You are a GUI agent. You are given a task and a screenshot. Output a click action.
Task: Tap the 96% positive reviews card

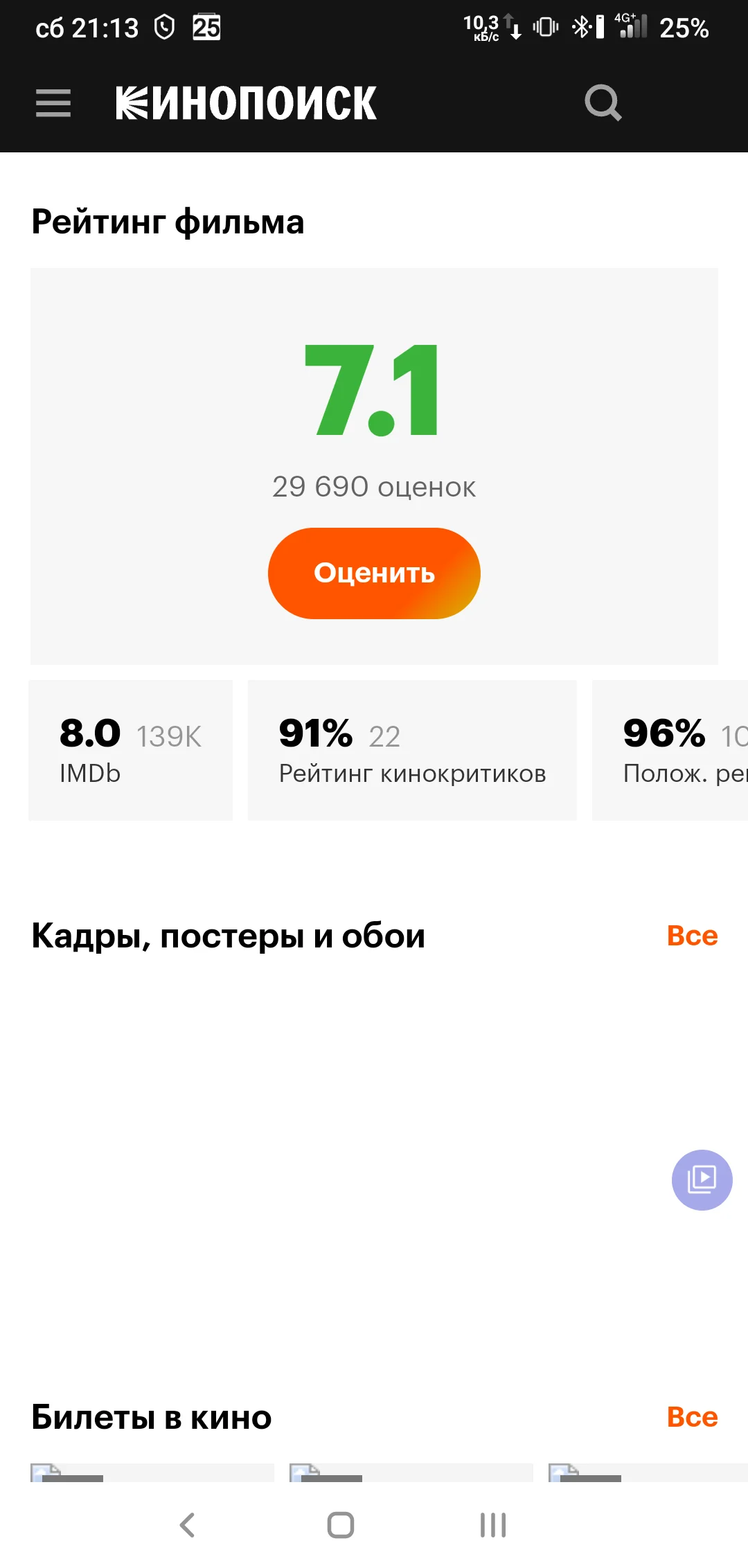(668, 750)
